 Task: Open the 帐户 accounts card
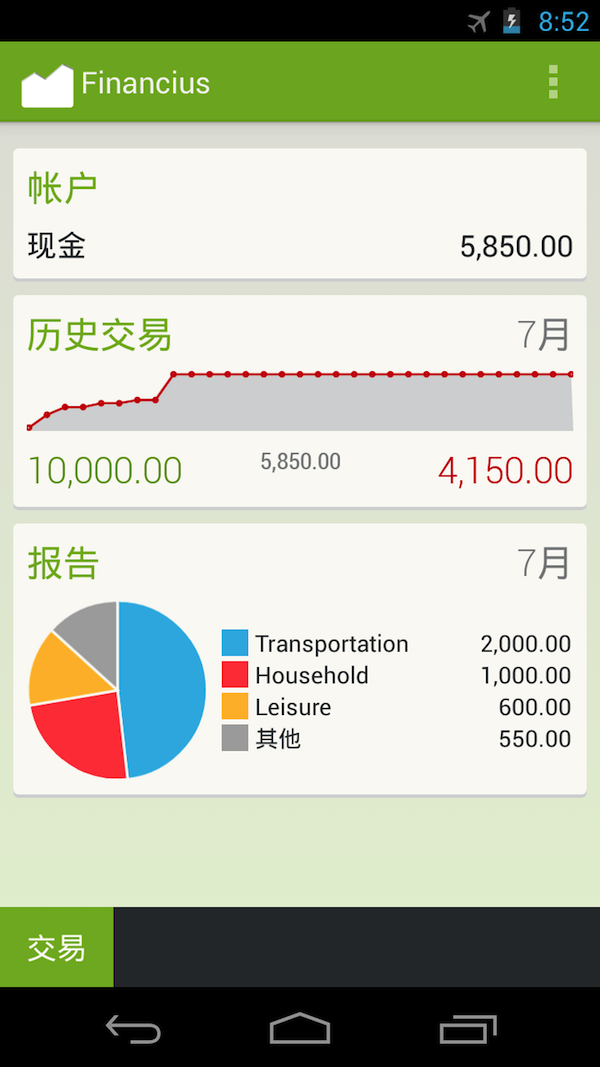coord(299,214)
